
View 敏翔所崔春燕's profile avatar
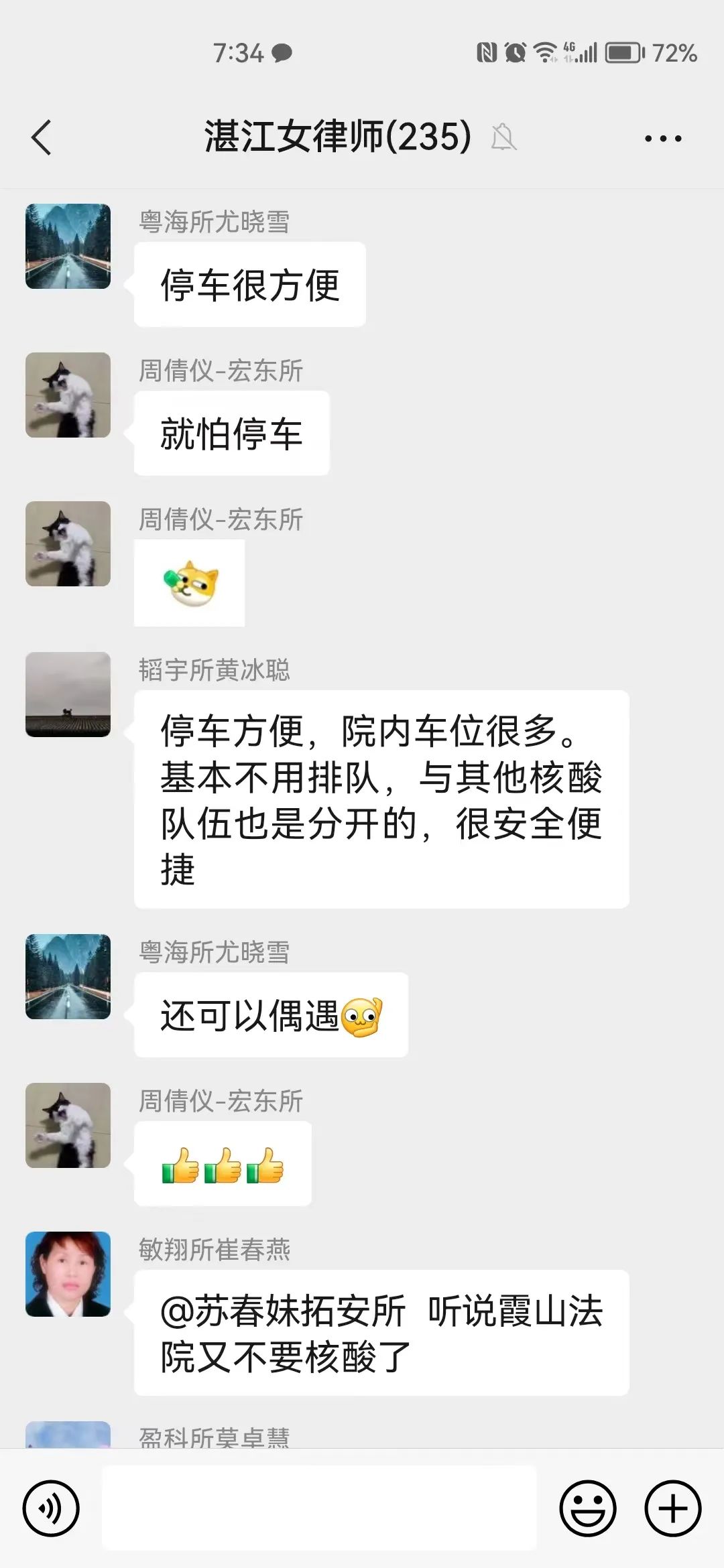pyautogui.click(x=68, y=1274)
